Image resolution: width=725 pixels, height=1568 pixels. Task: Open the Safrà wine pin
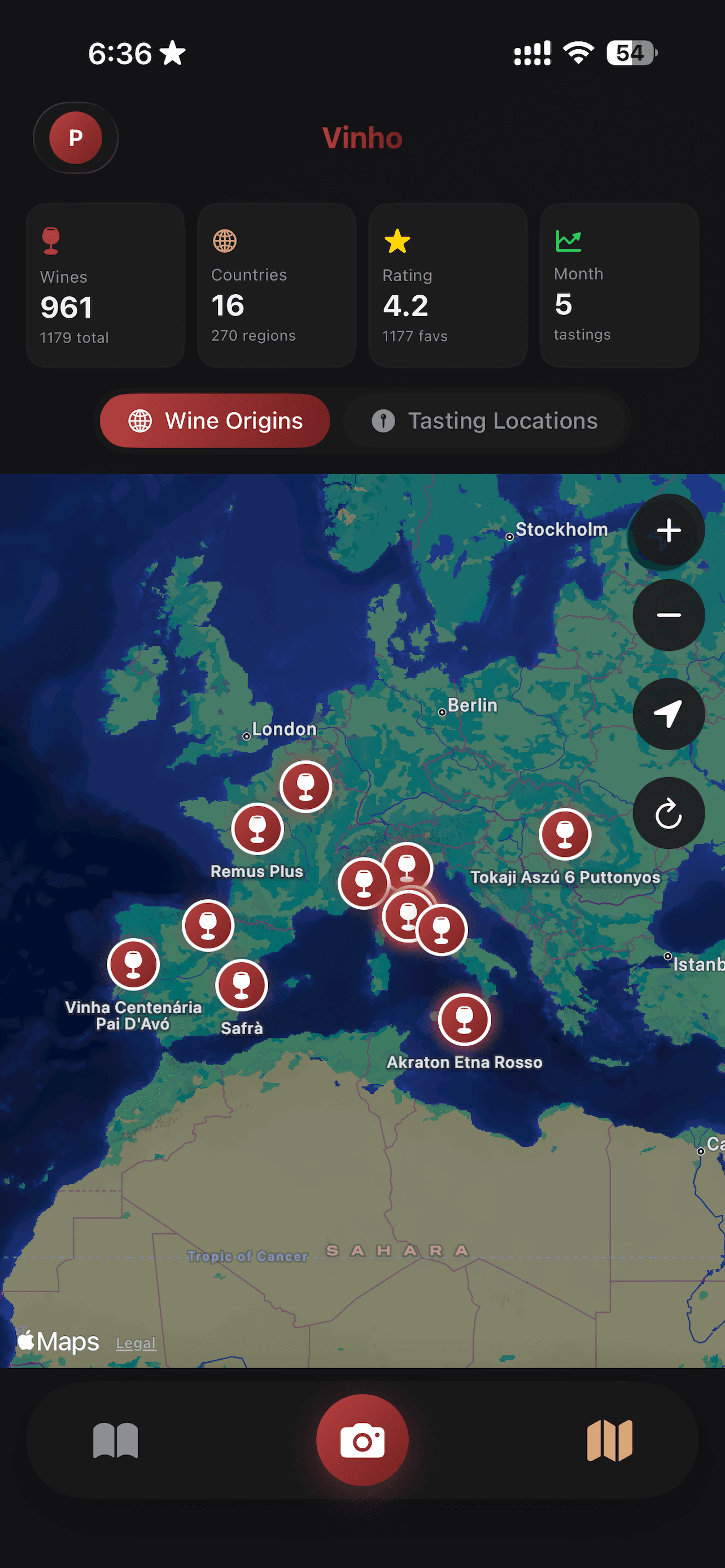pyautogui.click(x=241, y=984)
